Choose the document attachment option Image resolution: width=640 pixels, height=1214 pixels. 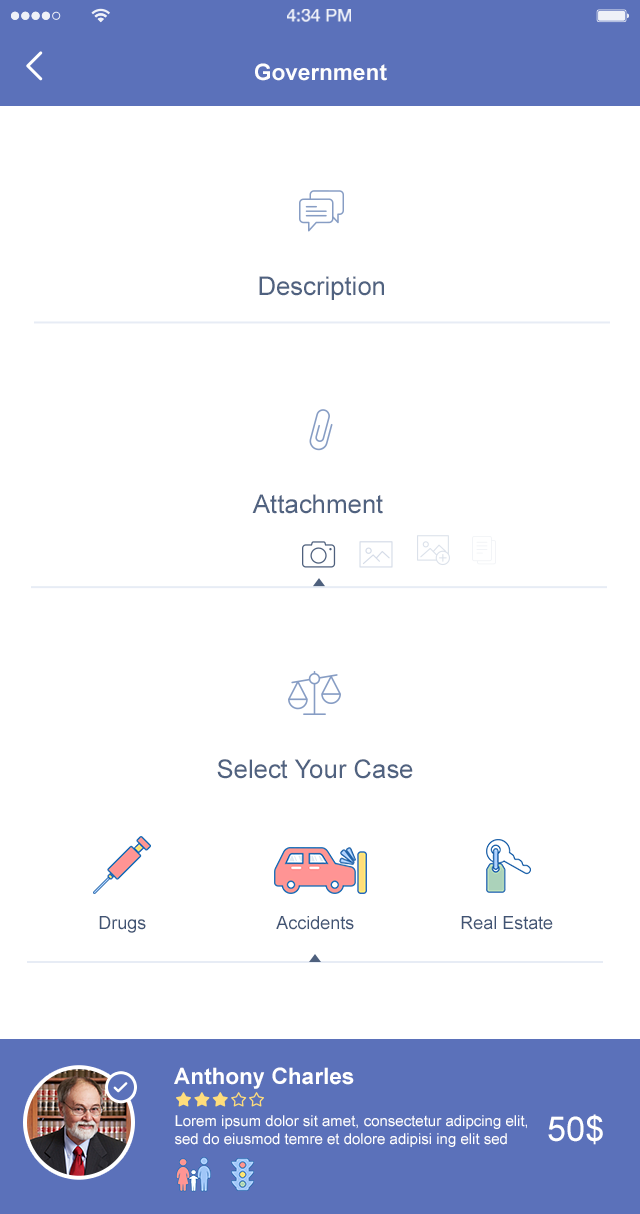[x=484, y=550]
